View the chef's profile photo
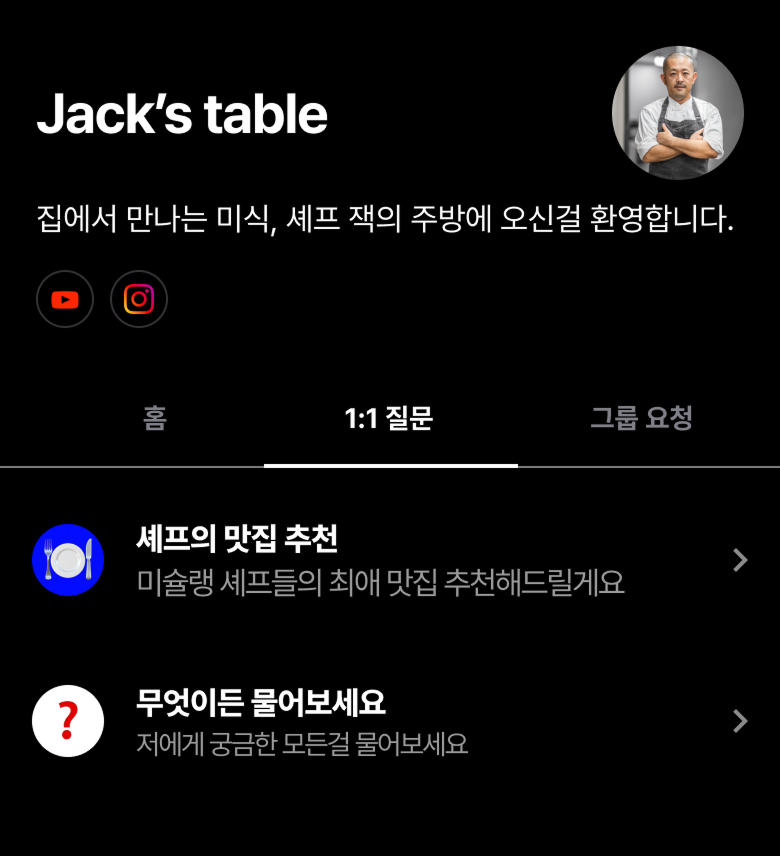The image size is (780, 856). pos(677,113)
